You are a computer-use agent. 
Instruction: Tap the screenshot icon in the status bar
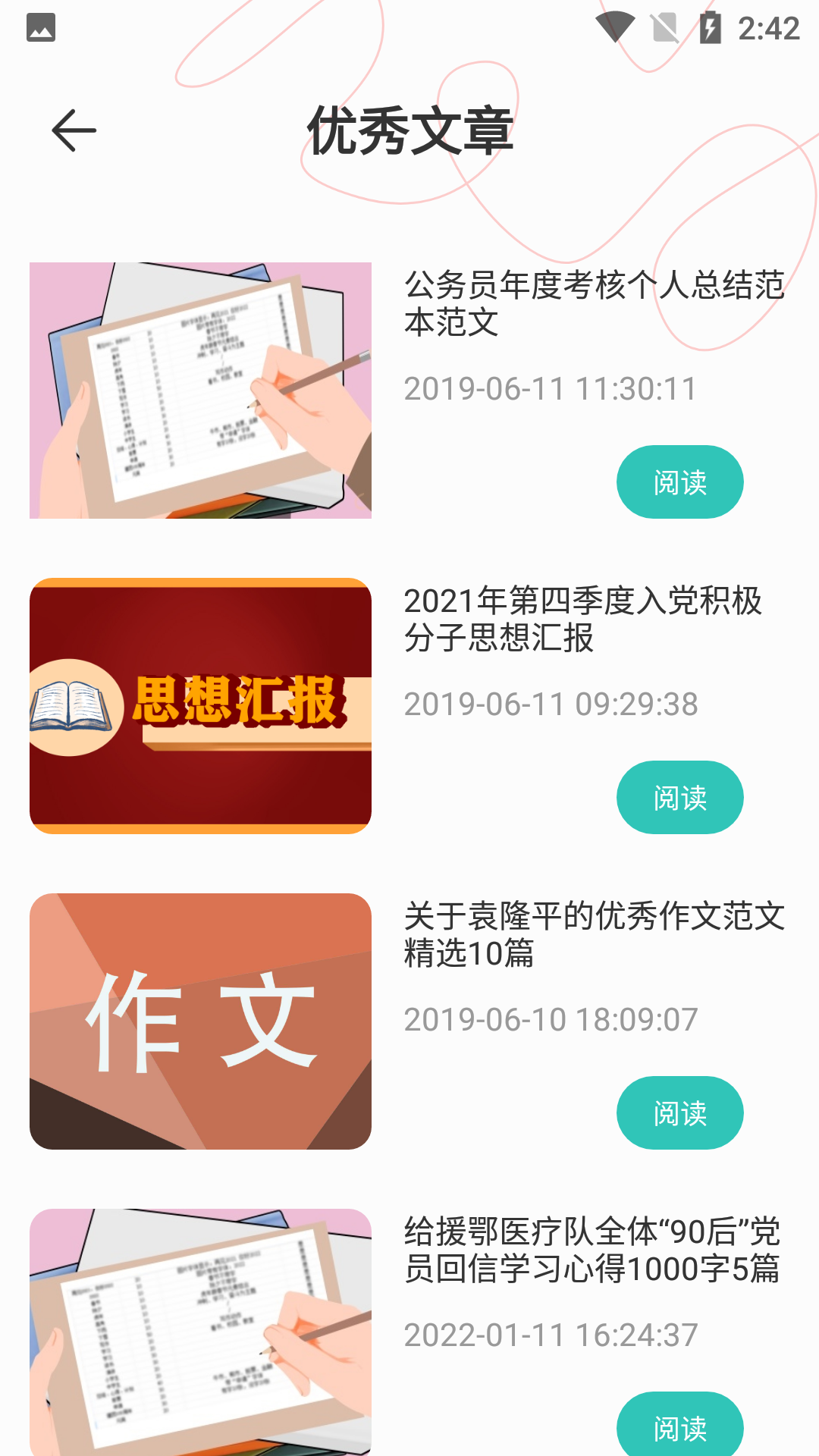pos(42,28)
